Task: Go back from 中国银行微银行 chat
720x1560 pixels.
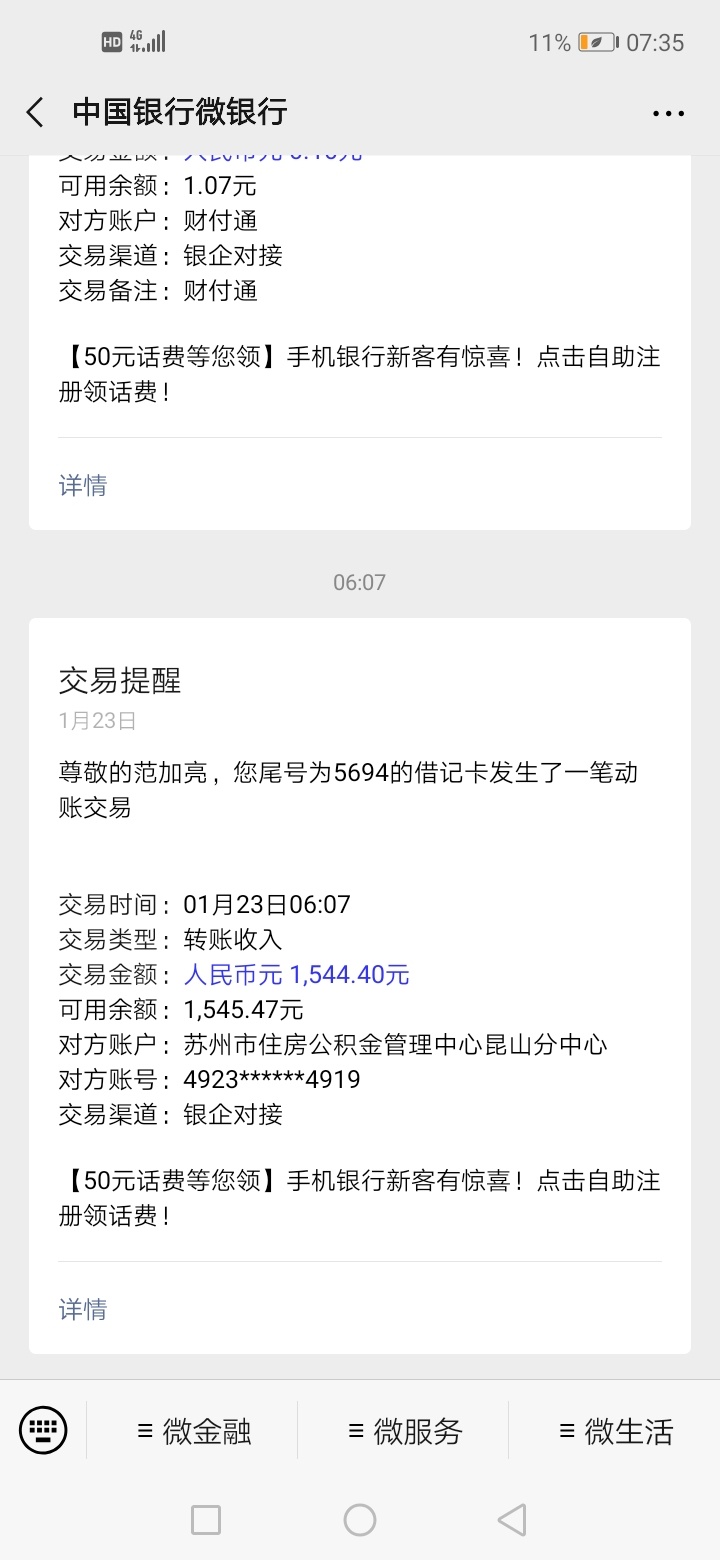Action: 35,112
